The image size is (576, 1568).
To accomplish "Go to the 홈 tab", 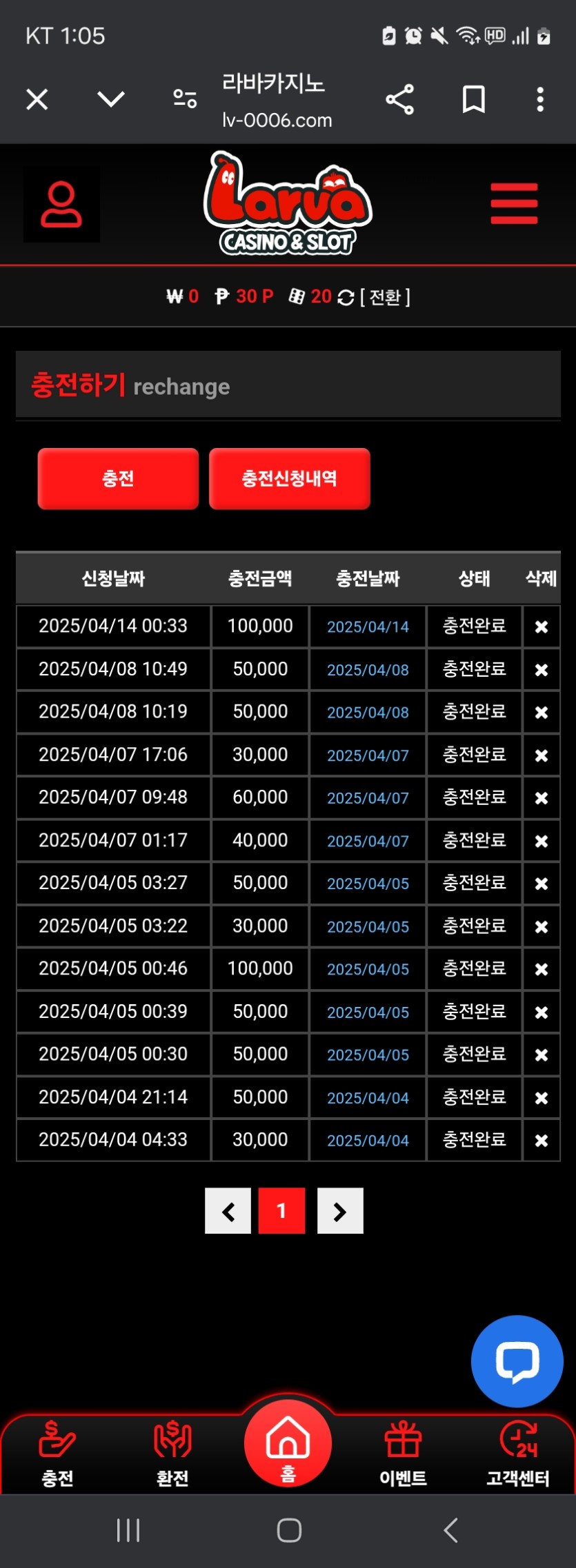I will 288,1445.
